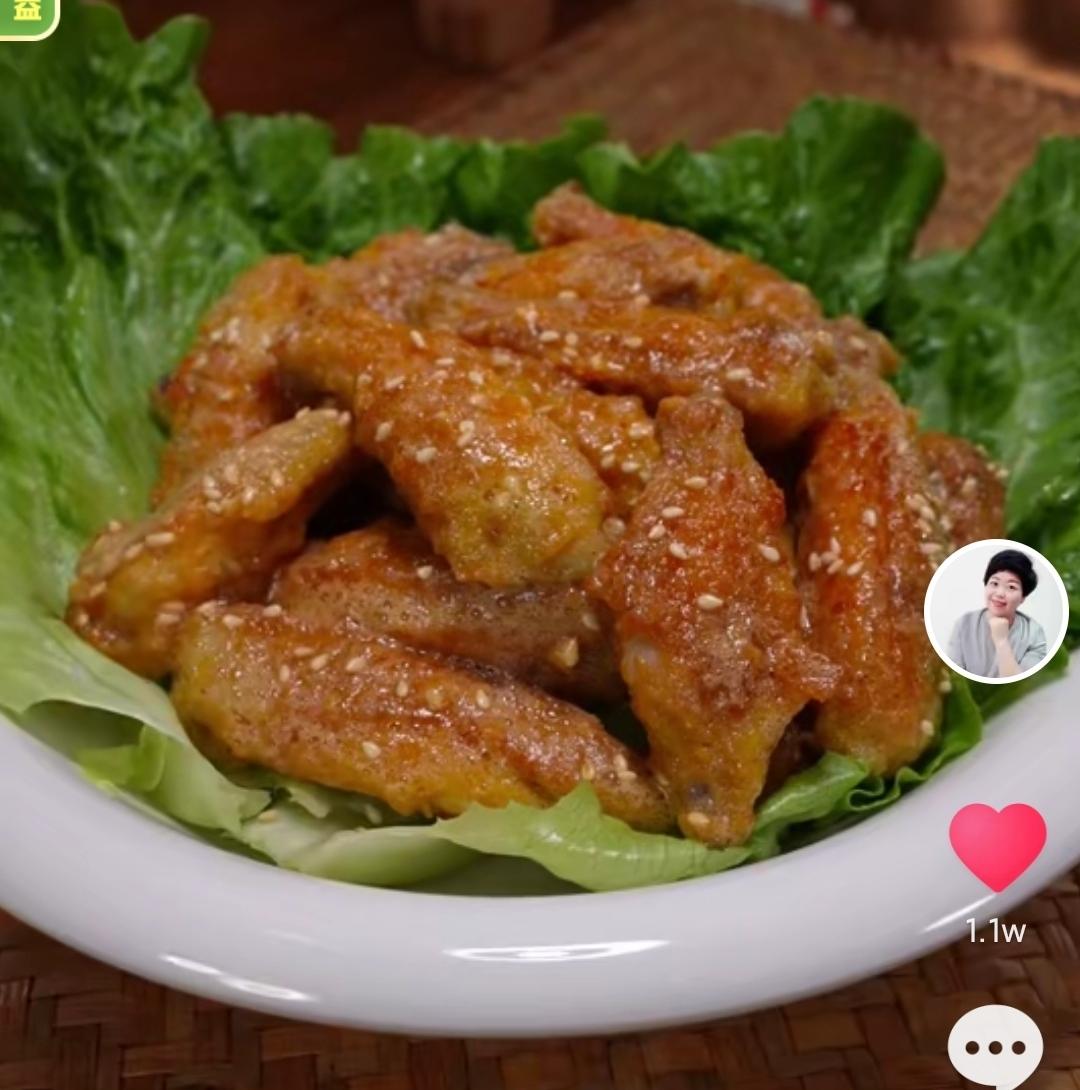This screenshot has height=1090, width=1080.
Task: Open the video creator's profile avatar
Action: pos(996,611)
